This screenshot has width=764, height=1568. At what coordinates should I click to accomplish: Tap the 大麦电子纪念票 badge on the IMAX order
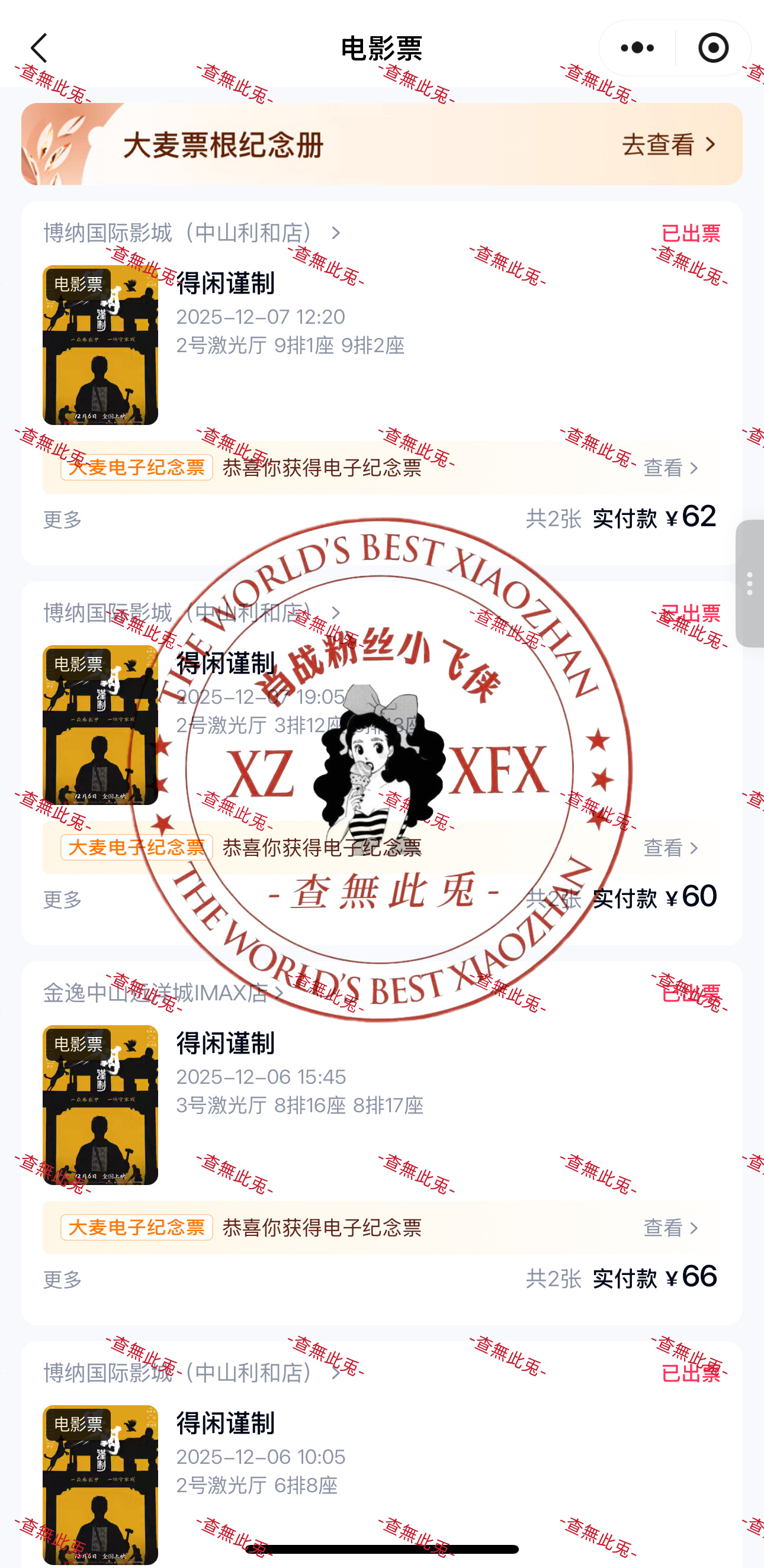point(135,1229)
